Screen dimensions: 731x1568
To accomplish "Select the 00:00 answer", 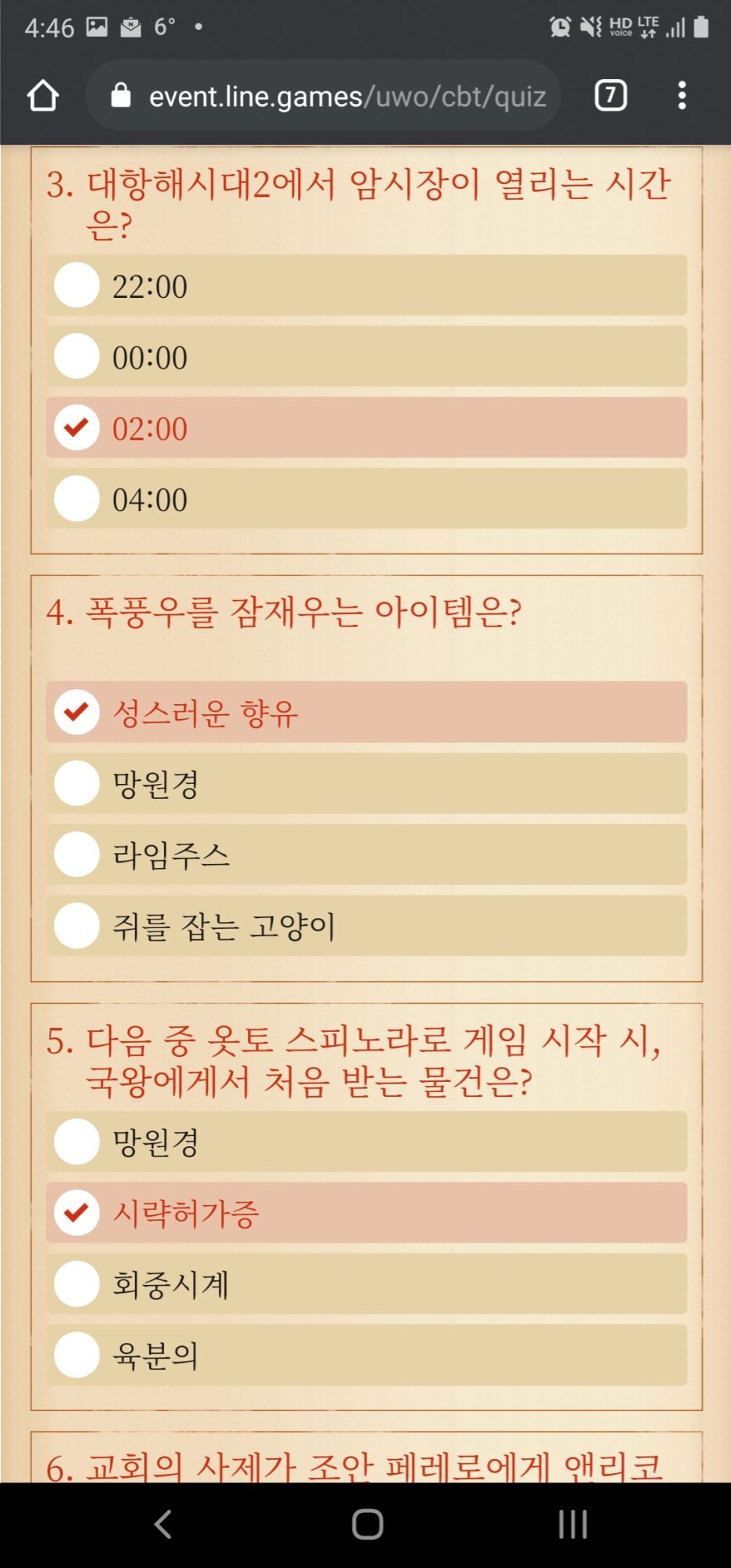I will (x=366, y=357).
